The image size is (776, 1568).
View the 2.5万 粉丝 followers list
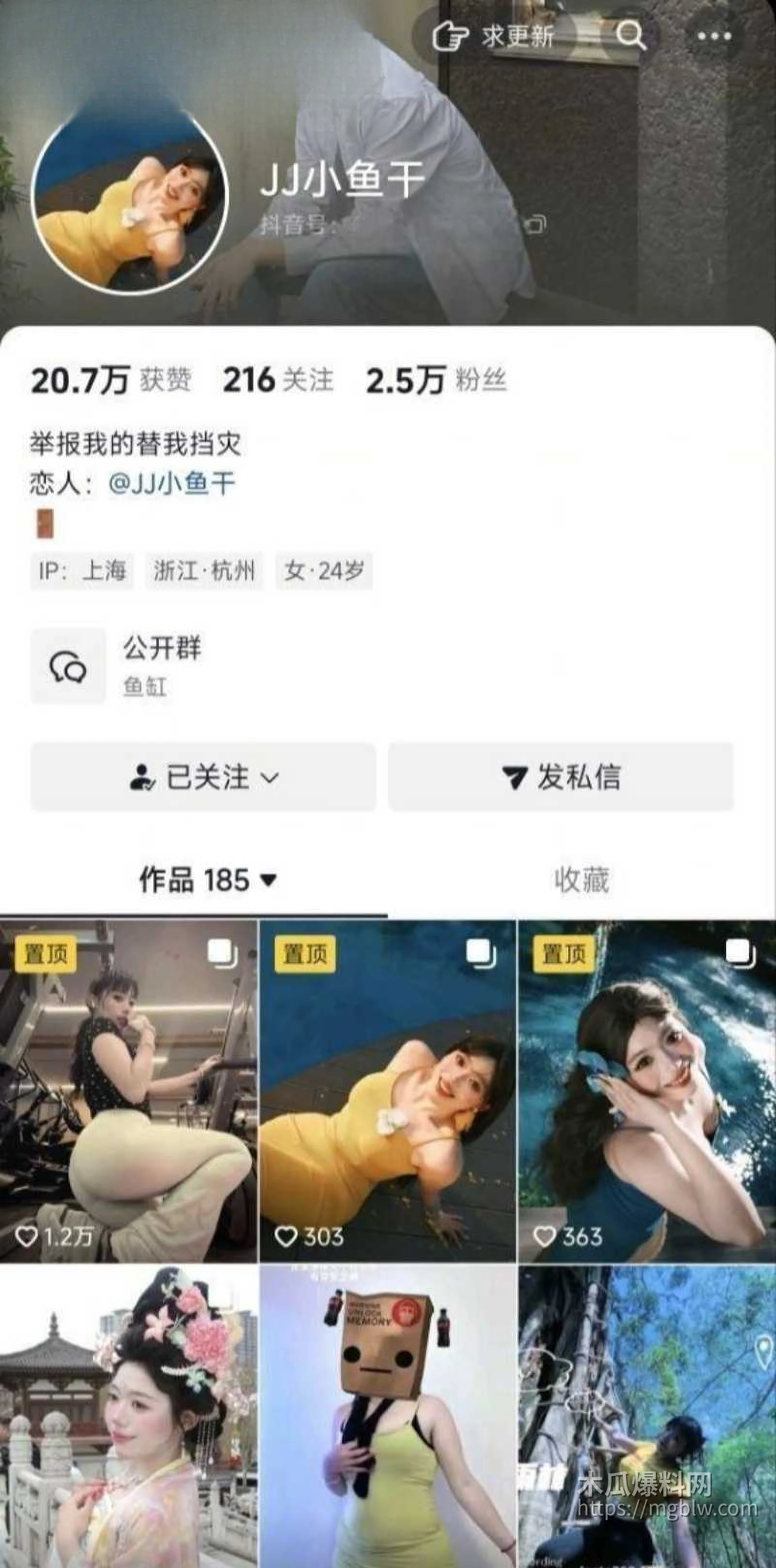click(436, 380)
